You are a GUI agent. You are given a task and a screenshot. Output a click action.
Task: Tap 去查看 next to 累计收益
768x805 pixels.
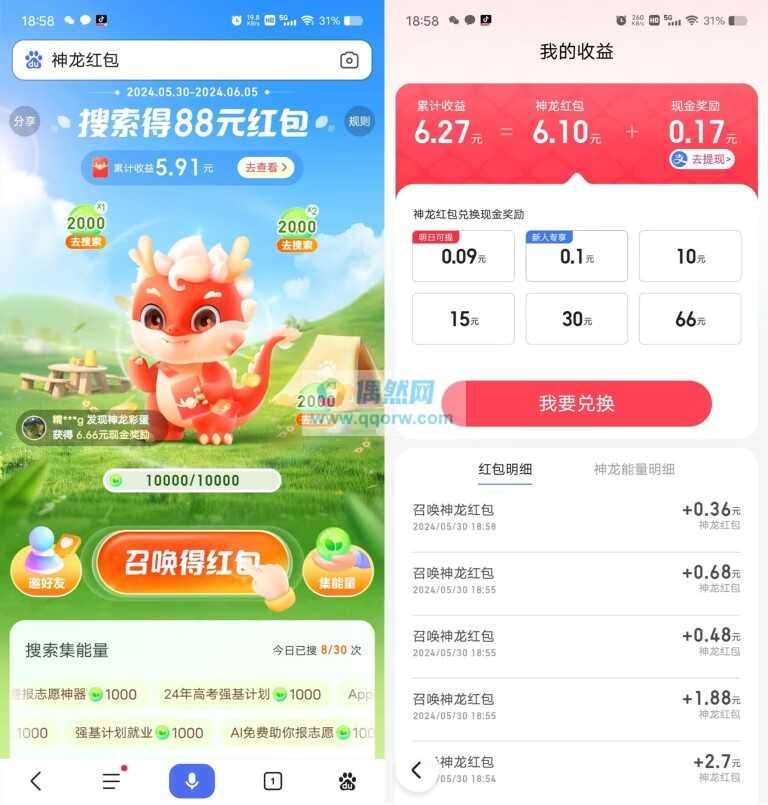click(x=266, y=168)
